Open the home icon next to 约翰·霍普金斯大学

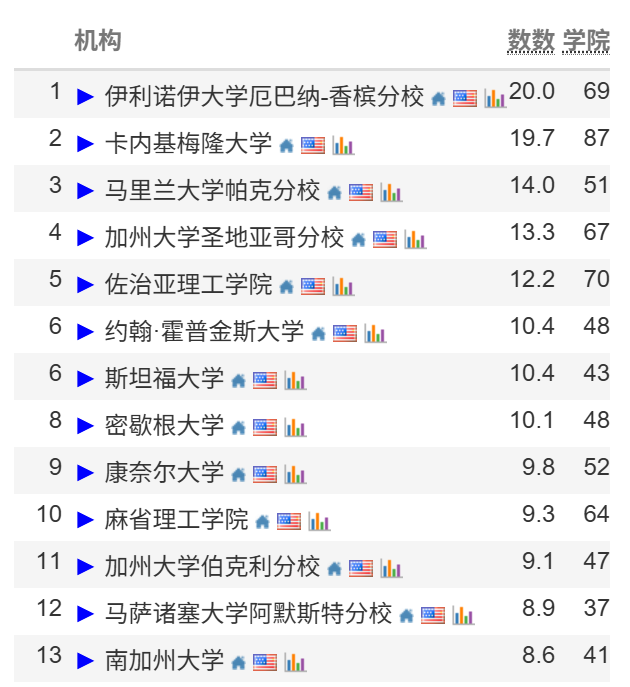click(319, 333)
